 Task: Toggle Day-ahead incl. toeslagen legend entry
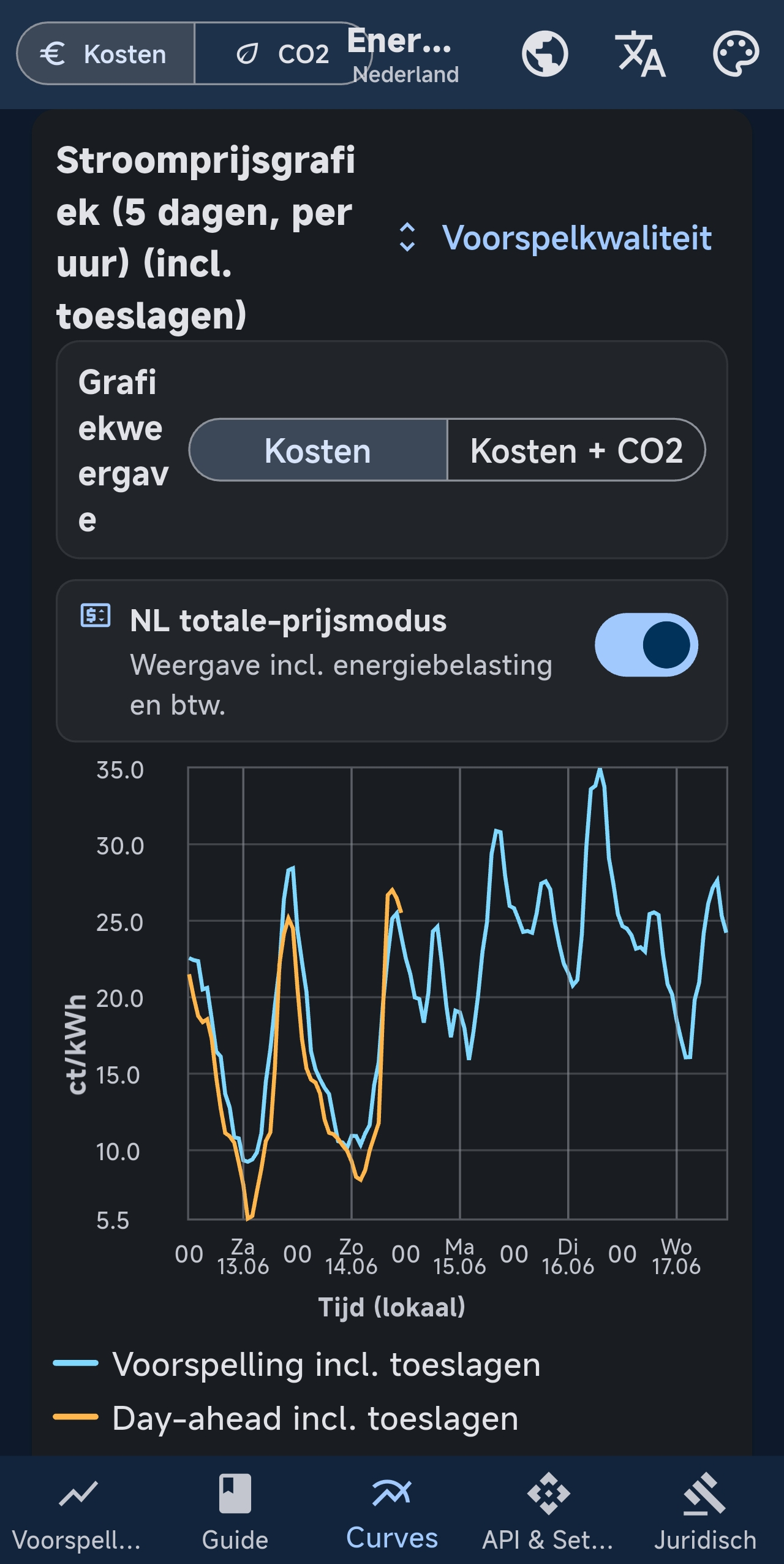click(285, 1418)
